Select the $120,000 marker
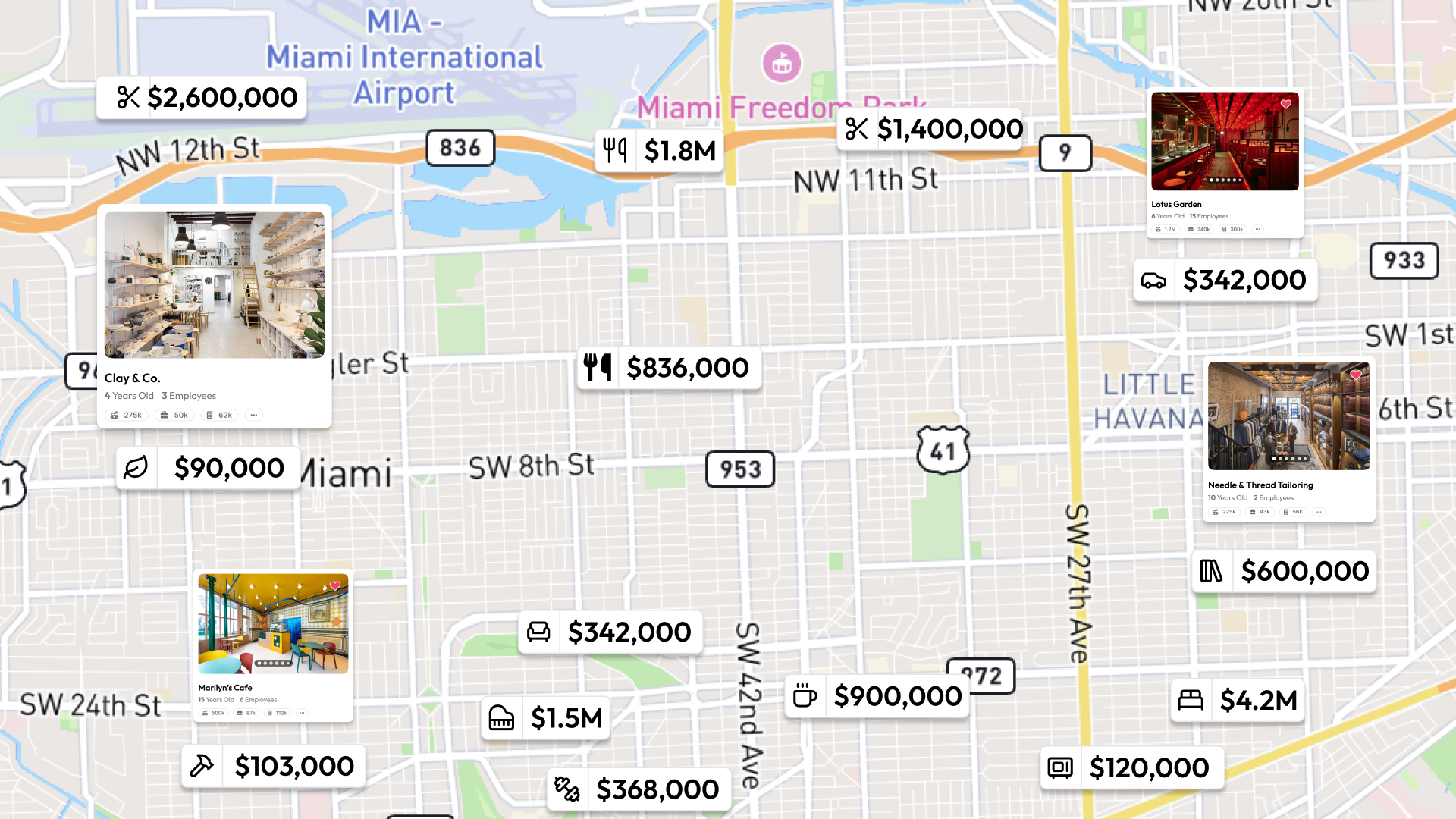 [1129, 768]
